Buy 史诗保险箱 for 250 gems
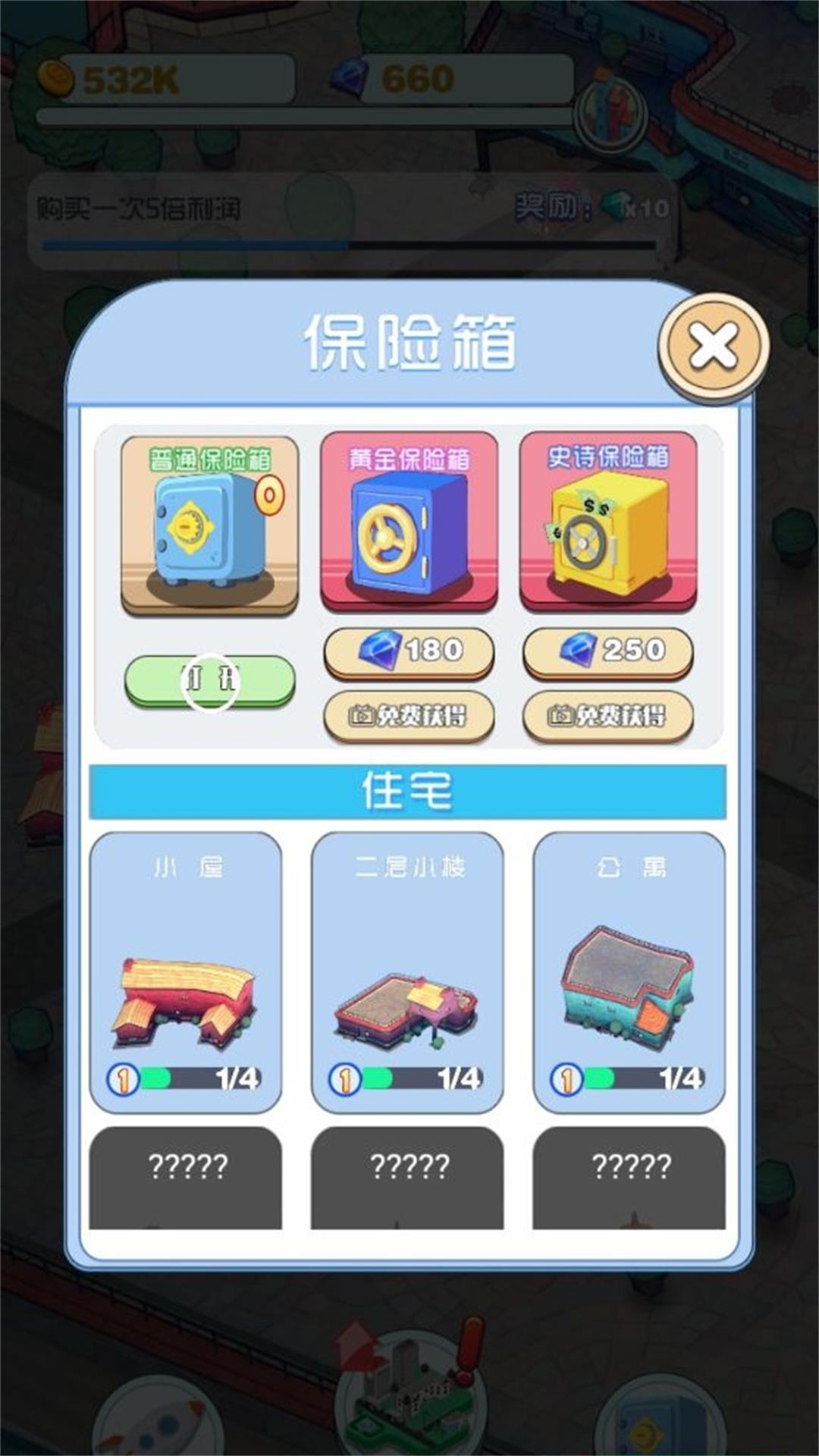This screenshot has height=1456, width=819. coord(607,651)
